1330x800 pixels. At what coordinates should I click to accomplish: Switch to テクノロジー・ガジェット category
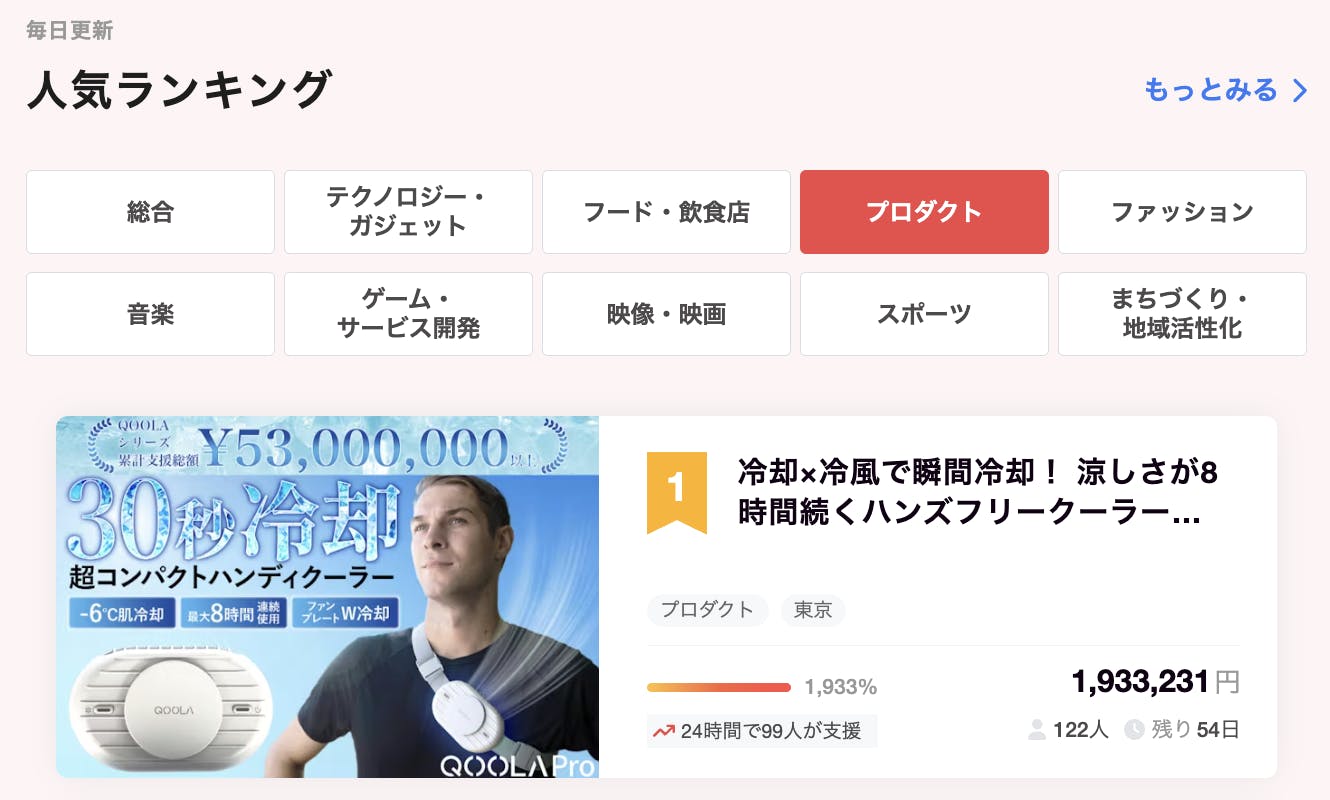[x=408, y=212]
